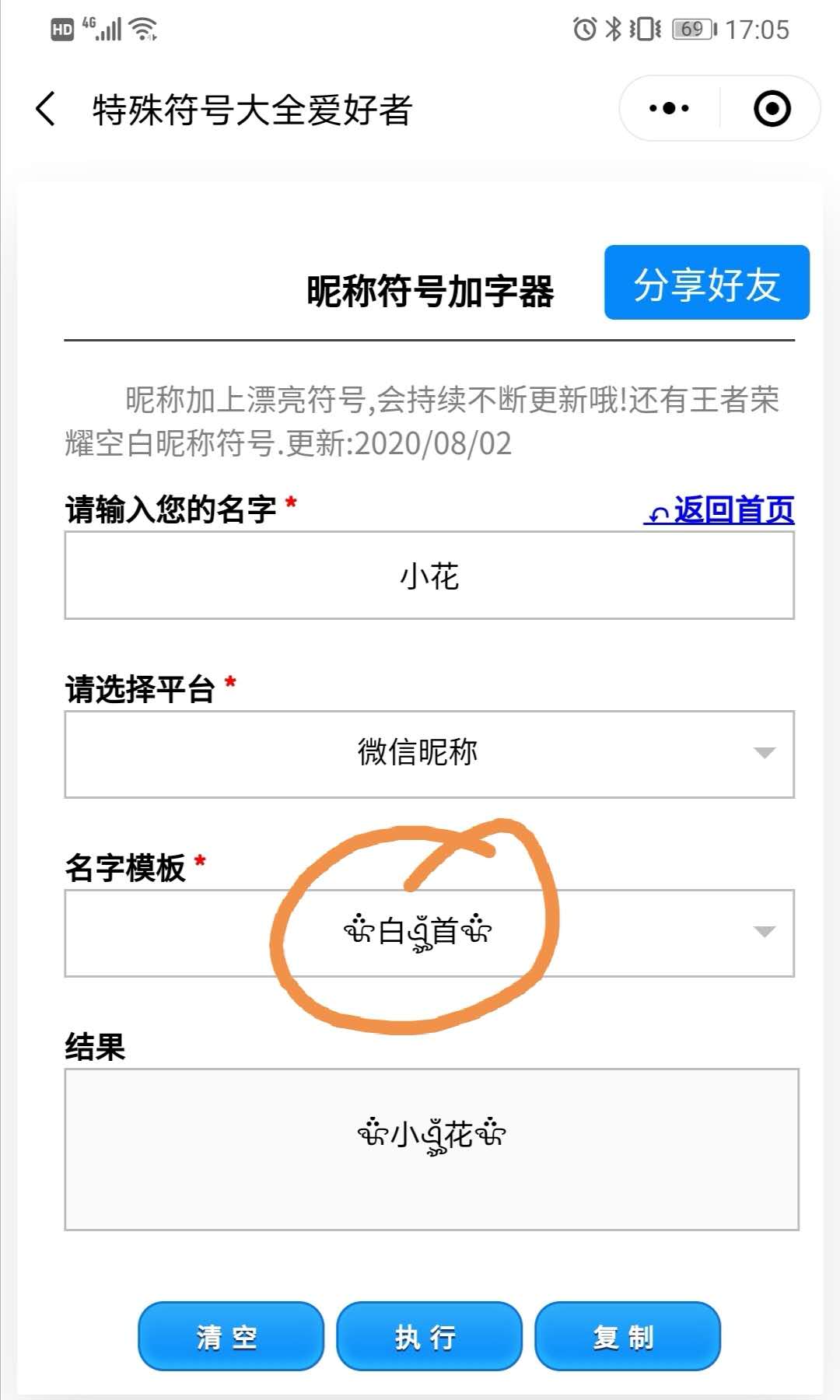Viewport: 840px width, 1400px height.
Task: Expand the 请选择平台 dropdown showing 微信昵称
Action: tap(429, 754)
